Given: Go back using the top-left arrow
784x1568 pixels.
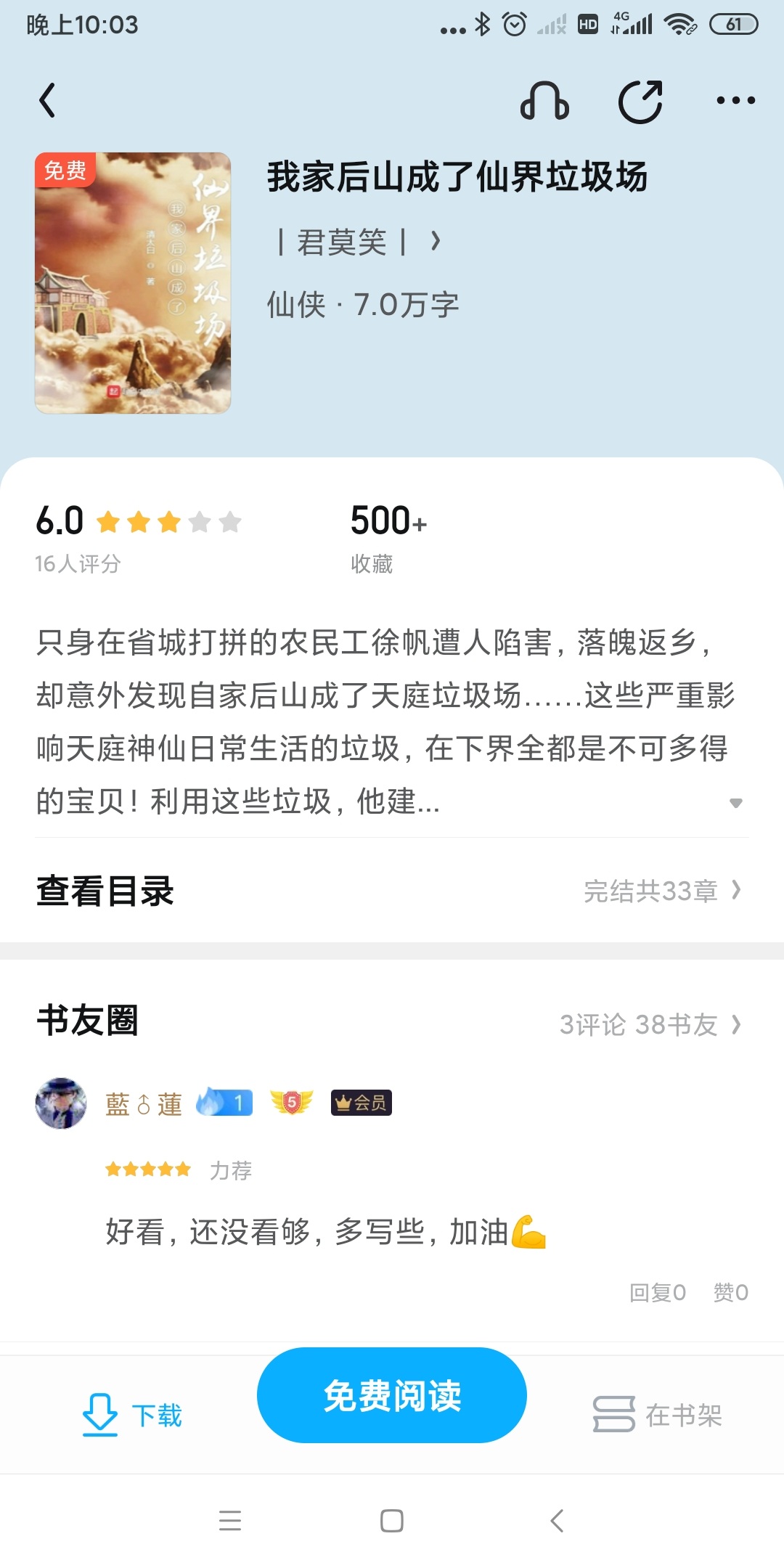Looking at the screenshot, I should pos(47,100).
